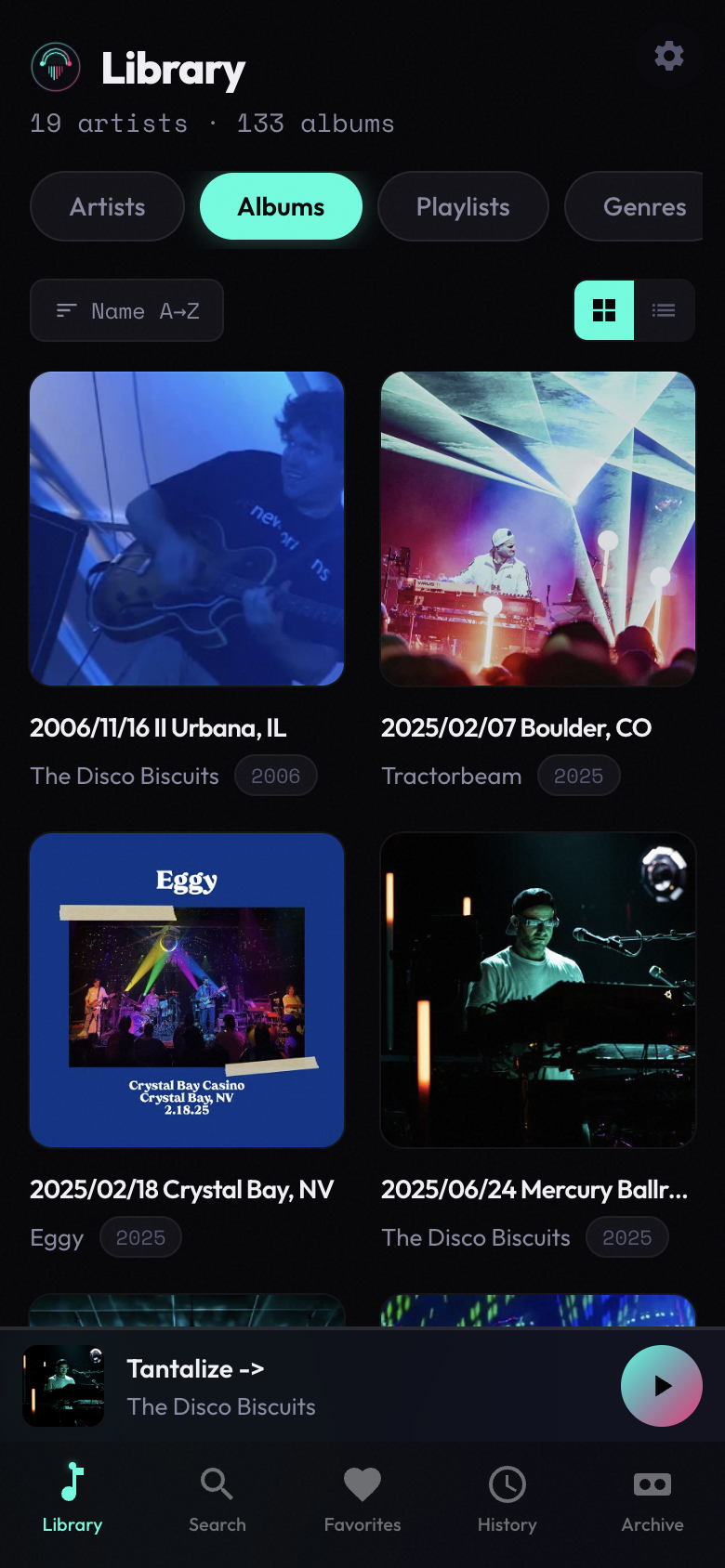Open the History tab
This screenshot has width=725, height=1568.
click(507, 1497)
